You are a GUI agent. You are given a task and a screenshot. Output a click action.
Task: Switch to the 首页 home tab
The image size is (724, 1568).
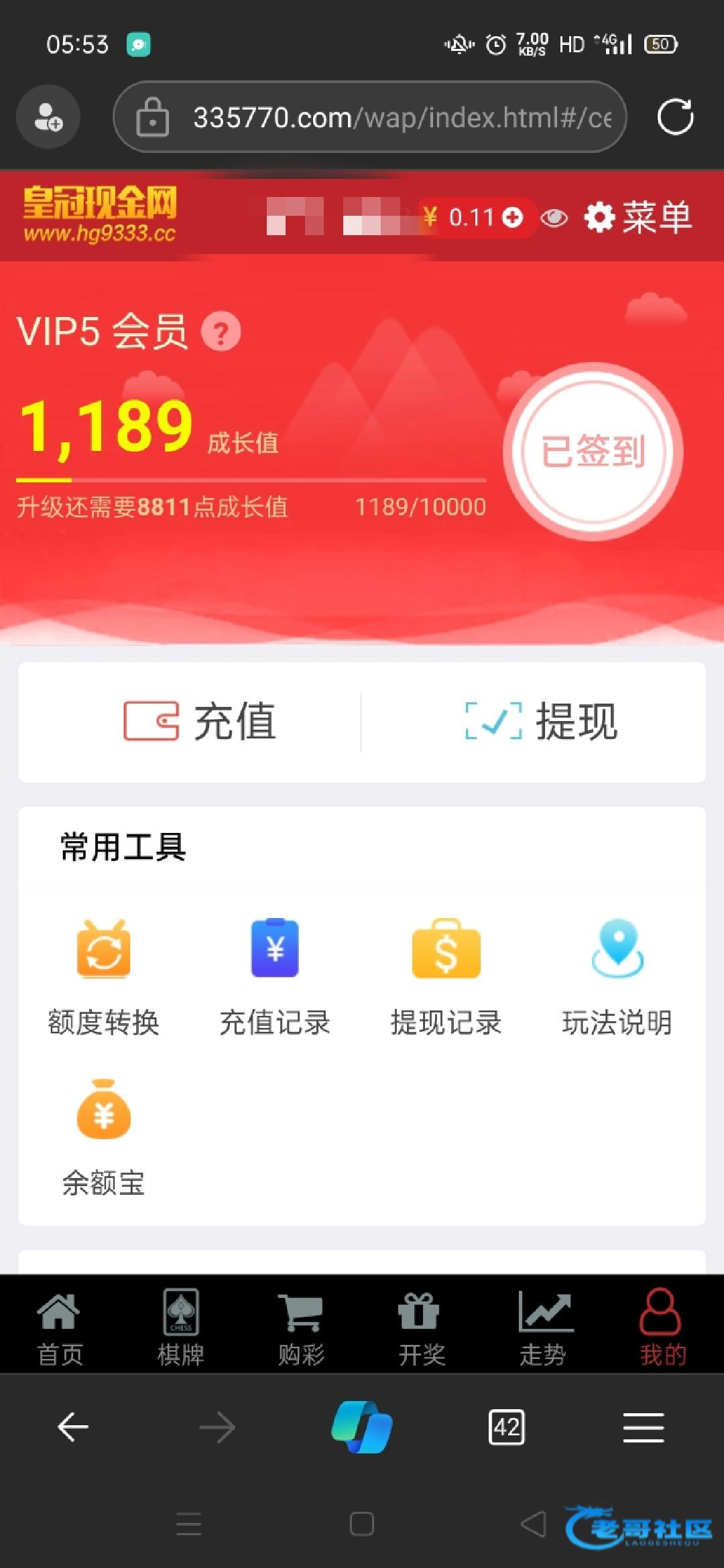click(60, 1325)
